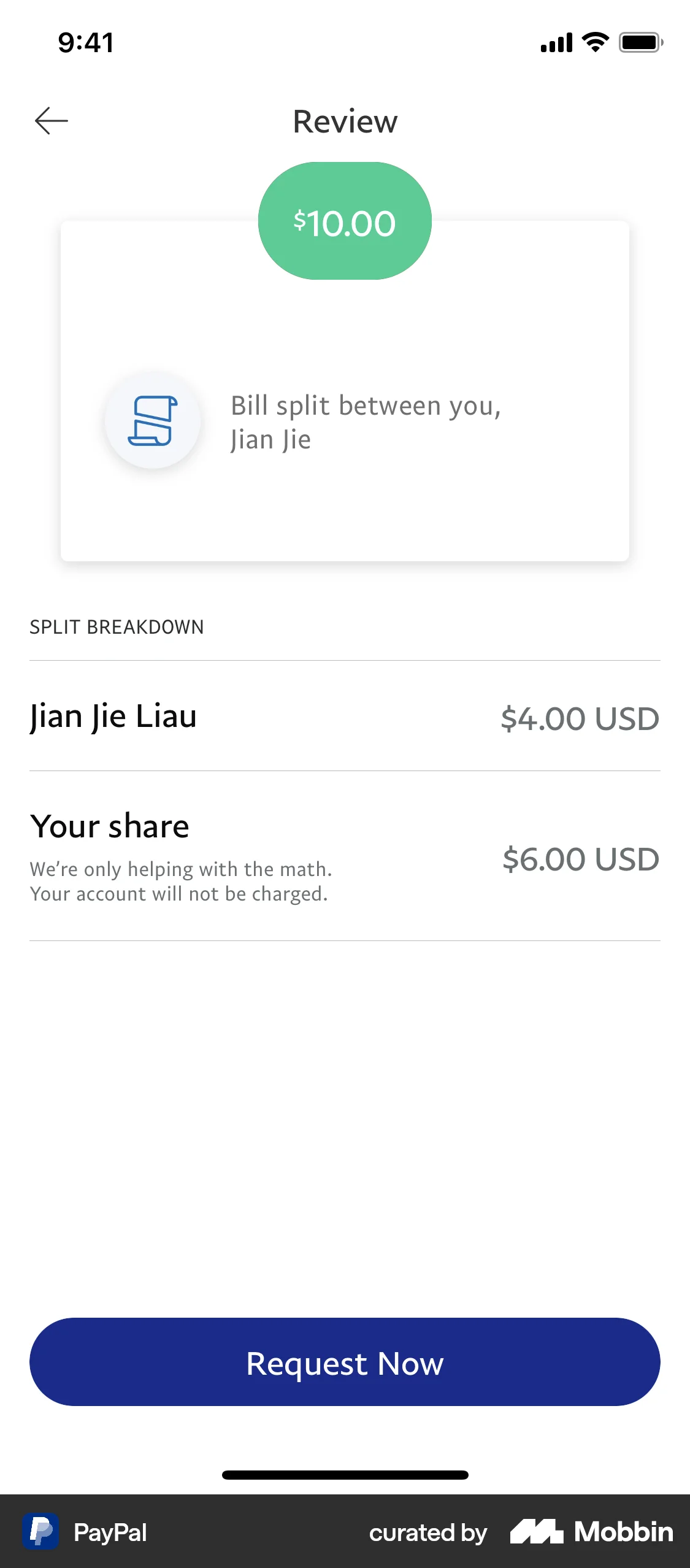Open the Review screen title
This screenshot has width=690, height=1568.
click(345, 121)
